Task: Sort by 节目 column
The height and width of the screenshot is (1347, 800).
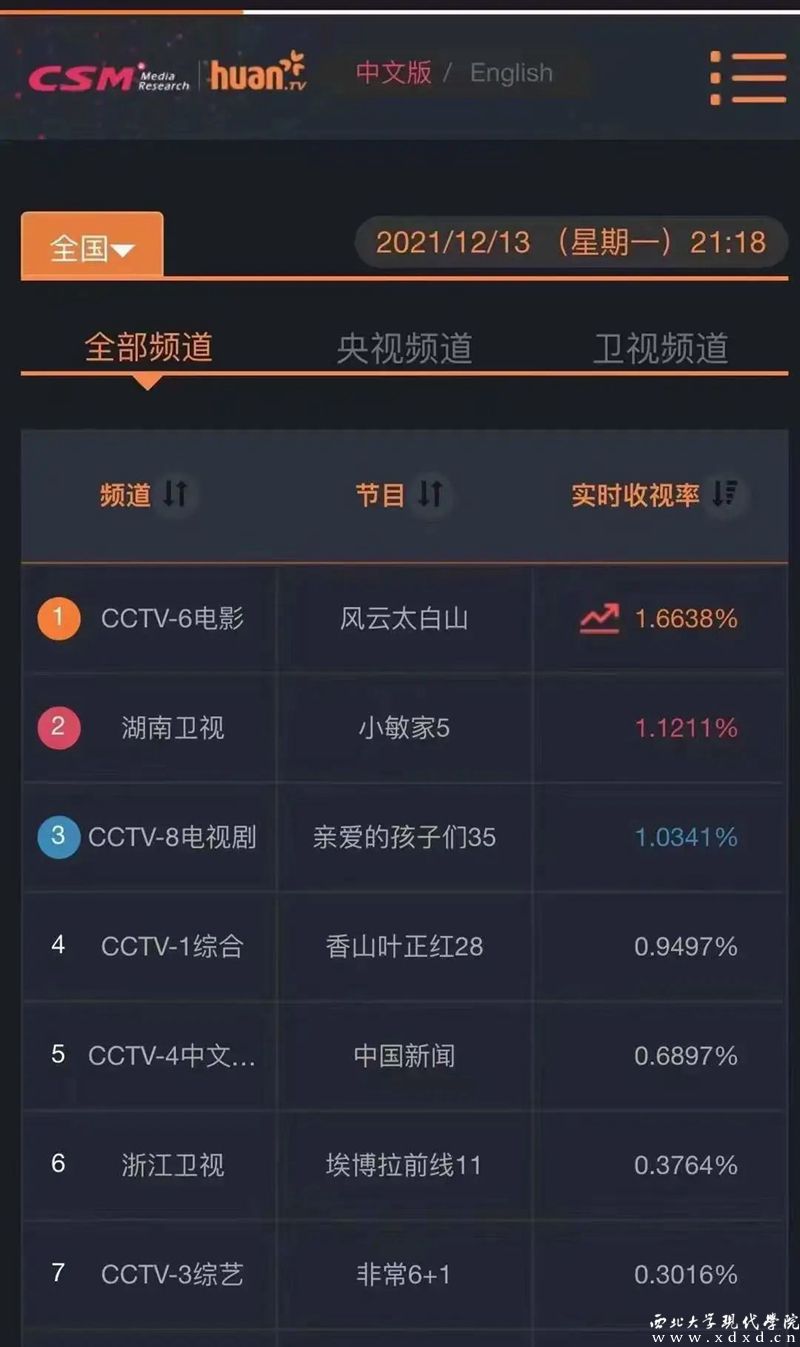Action: click(x=399, y=494)
